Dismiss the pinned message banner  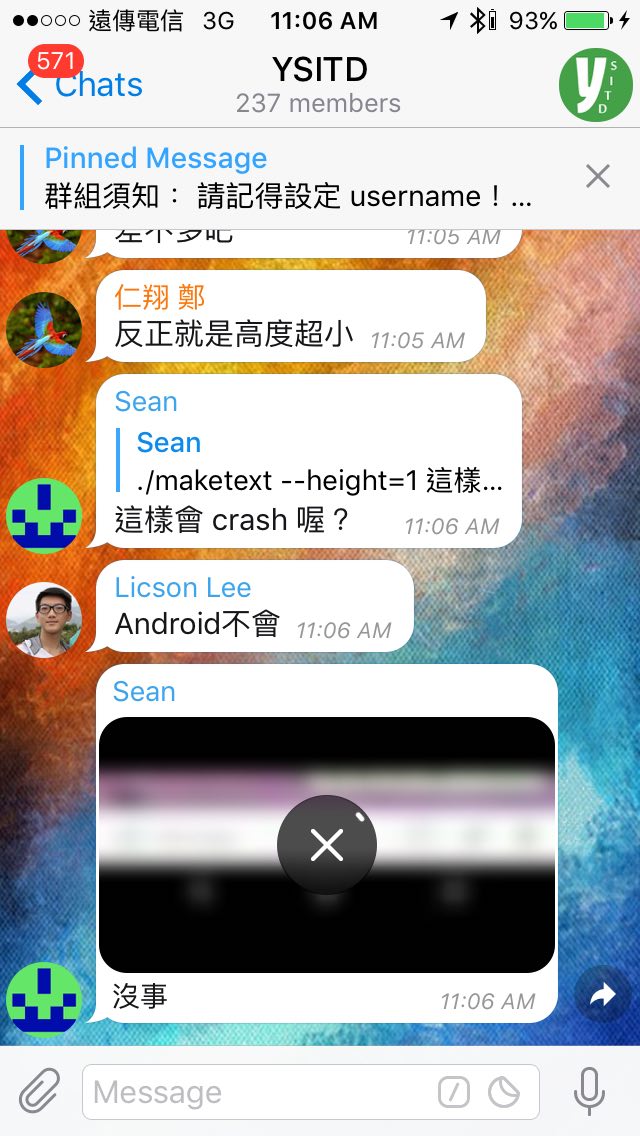tap(598, 177)
